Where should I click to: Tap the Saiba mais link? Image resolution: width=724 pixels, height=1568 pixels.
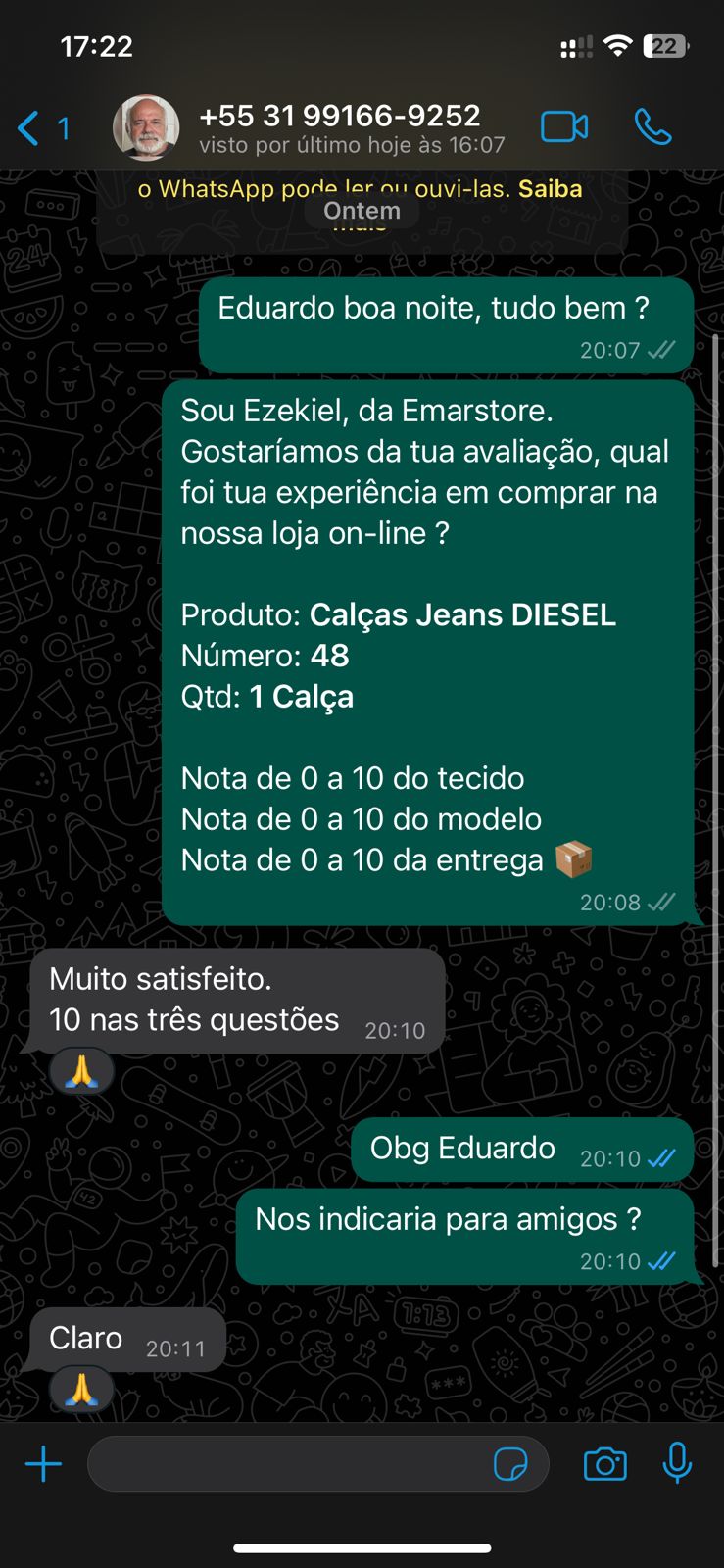coord(550,189)
